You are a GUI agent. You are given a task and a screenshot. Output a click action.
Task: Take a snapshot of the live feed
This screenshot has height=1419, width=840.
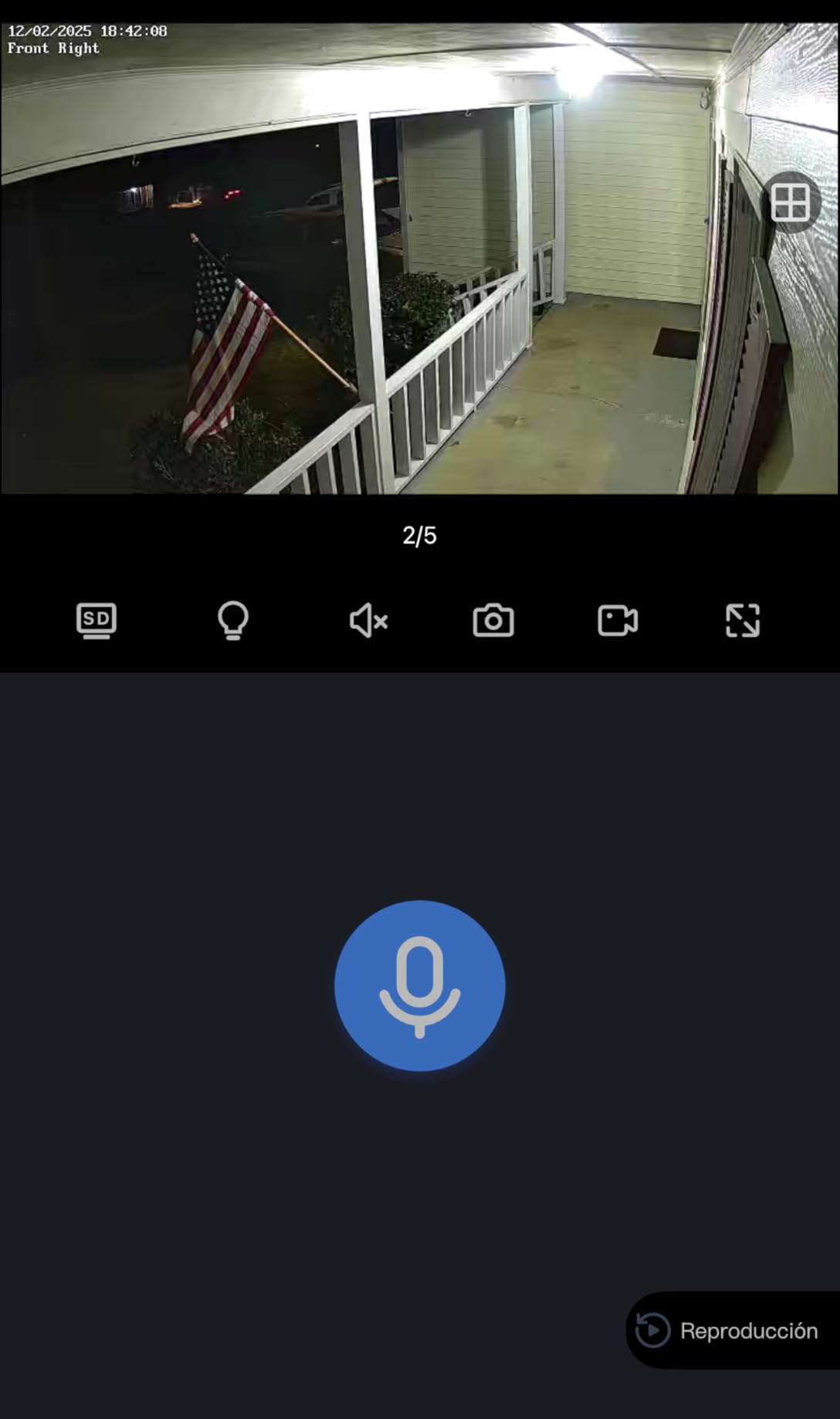tap(493, 621)
